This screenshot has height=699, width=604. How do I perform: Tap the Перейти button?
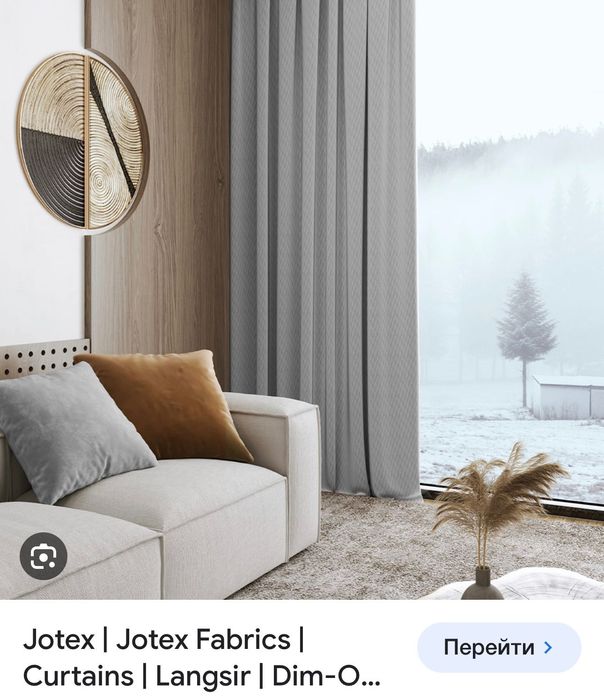pos(498,647)
